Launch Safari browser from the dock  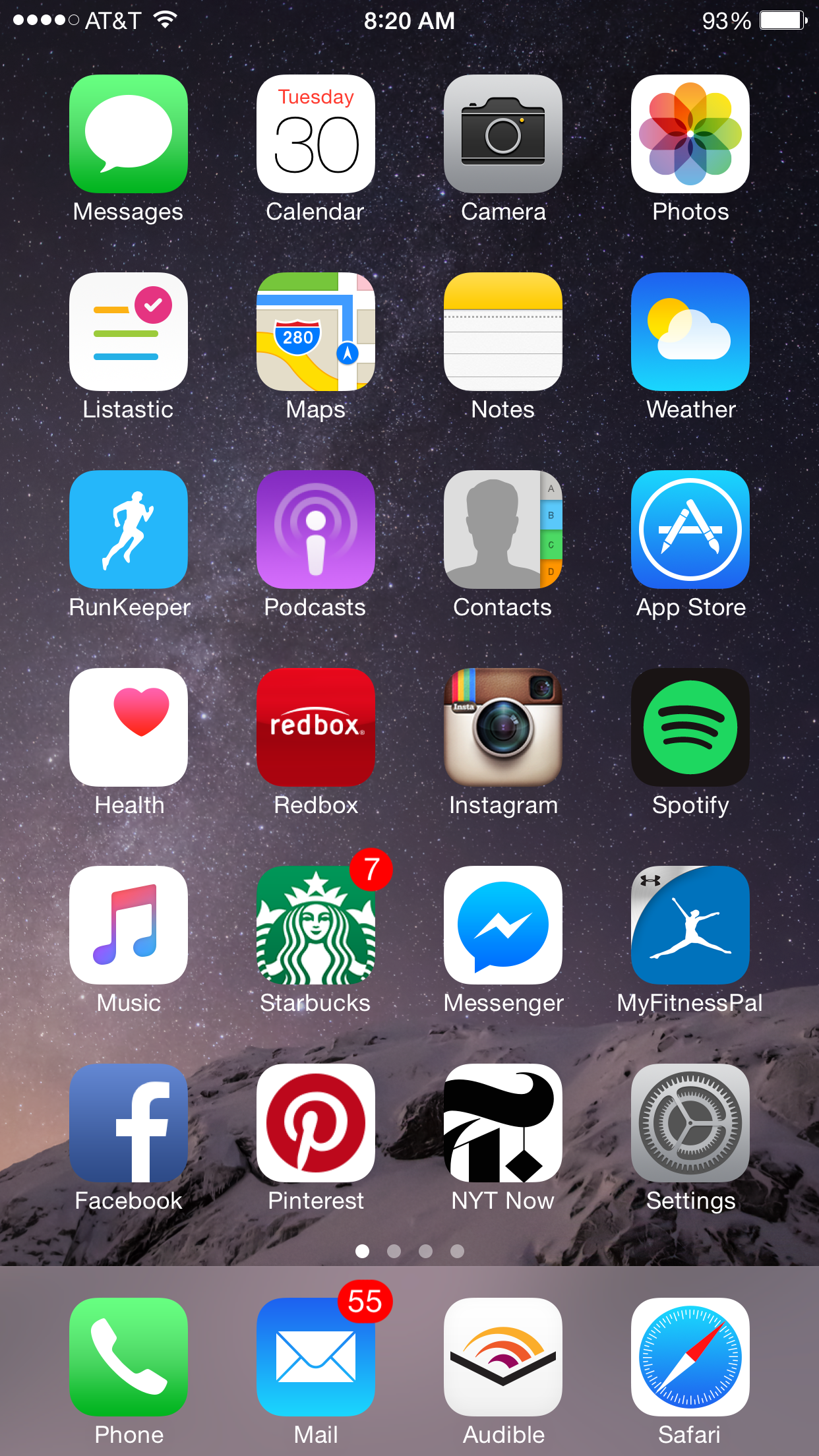pyautogui.click(x=690, y=1357)
